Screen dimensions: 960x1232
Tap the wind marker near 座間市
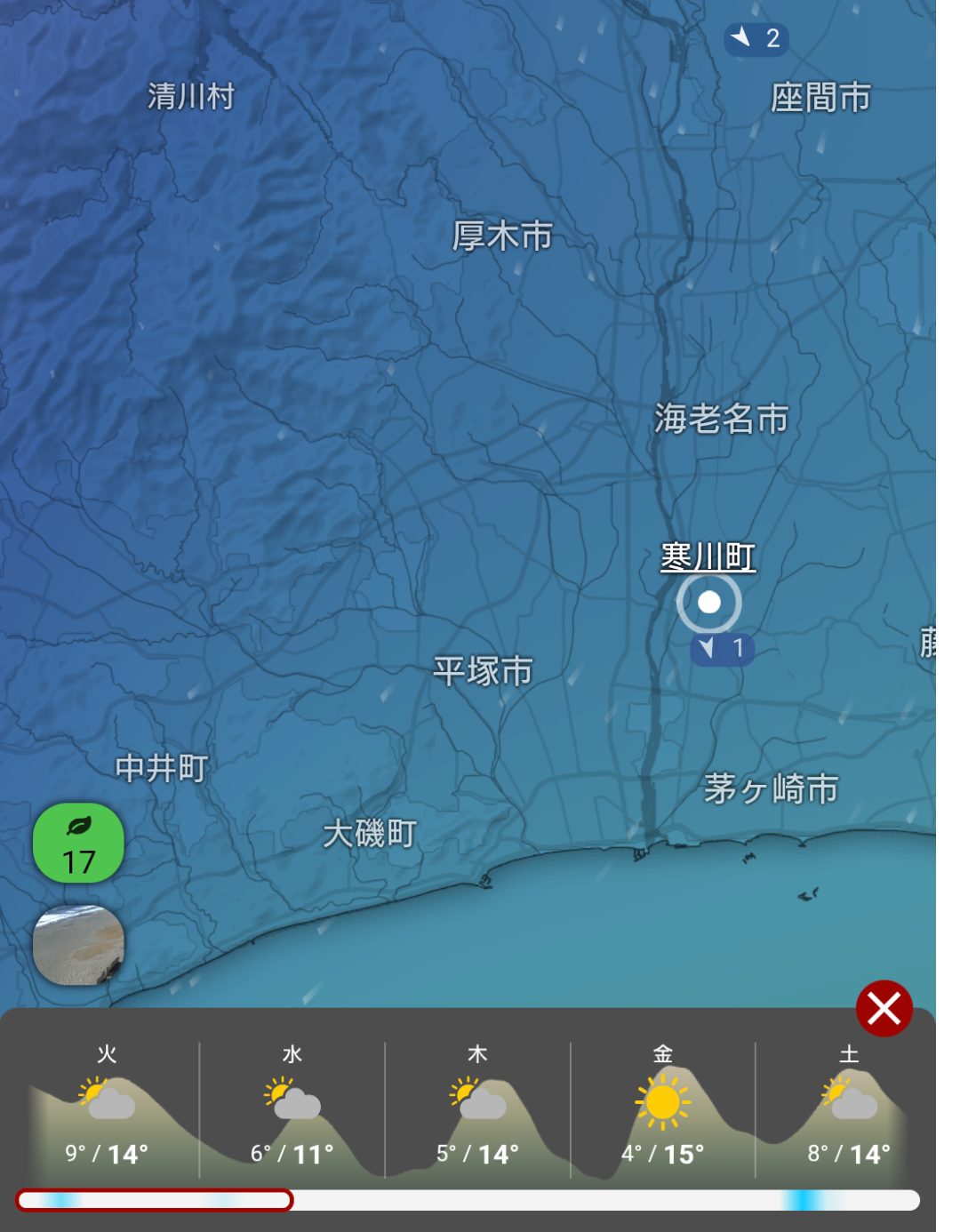(x=756, y=38)
